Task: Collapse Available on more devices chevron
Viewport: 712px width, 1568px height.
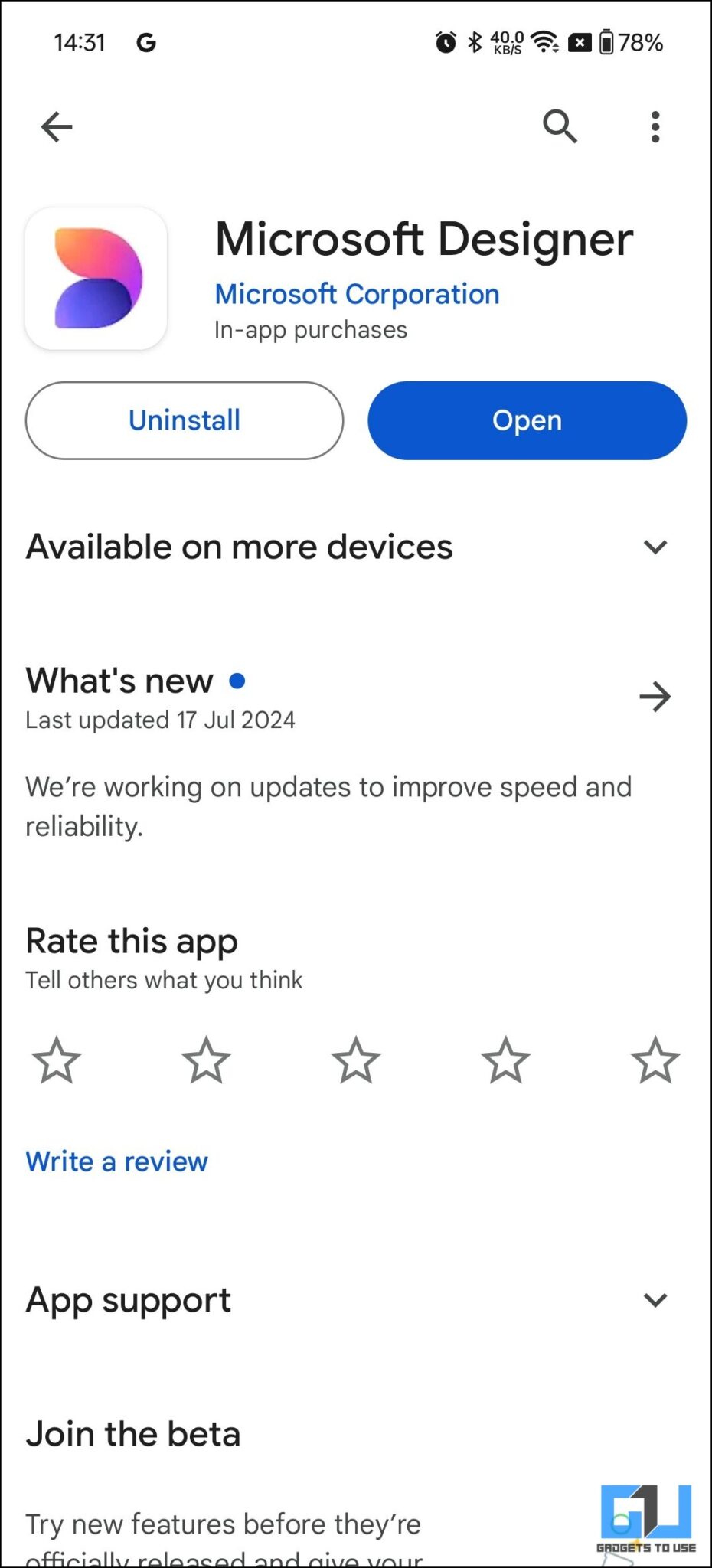Action: [655, 547]
